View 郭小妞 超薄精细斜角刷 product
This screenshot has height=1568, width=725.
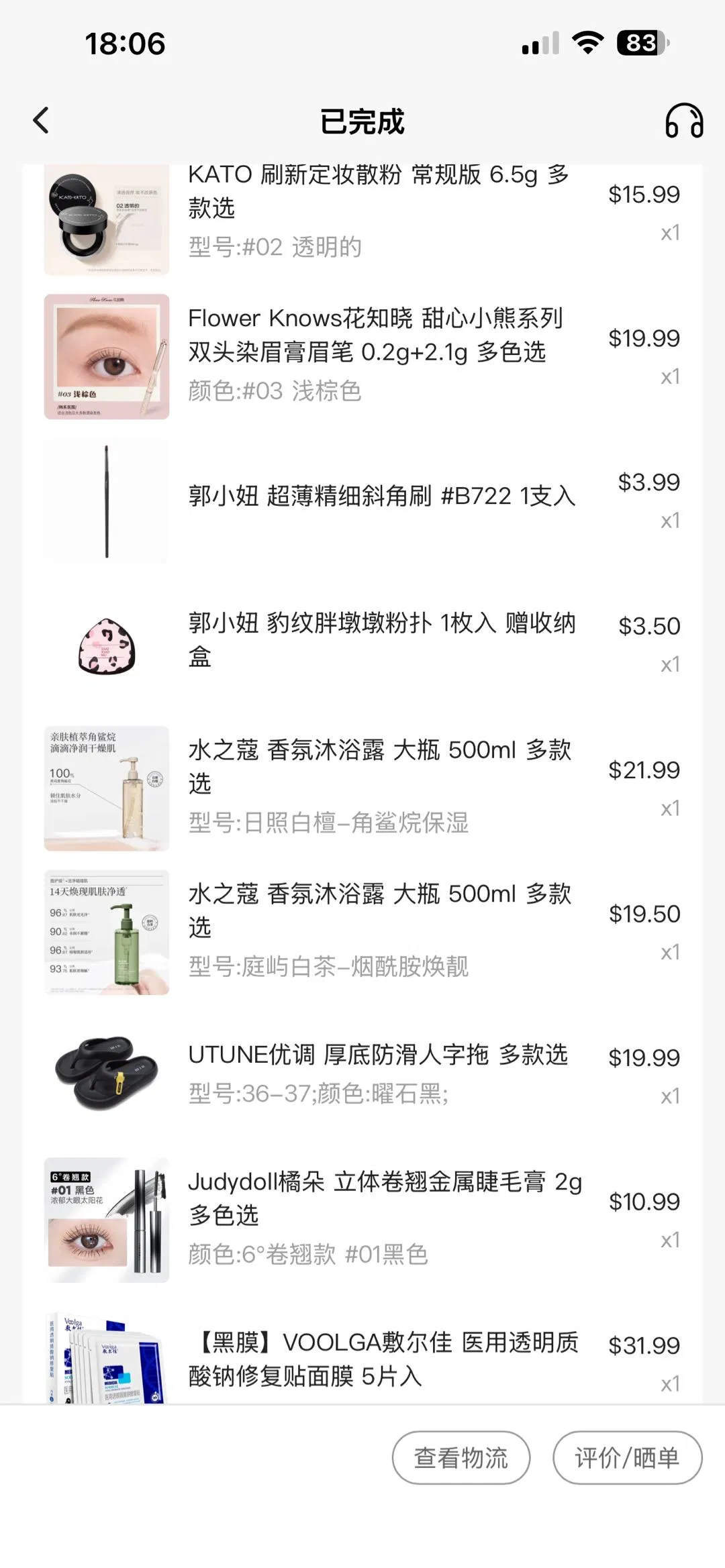point(381,496)
